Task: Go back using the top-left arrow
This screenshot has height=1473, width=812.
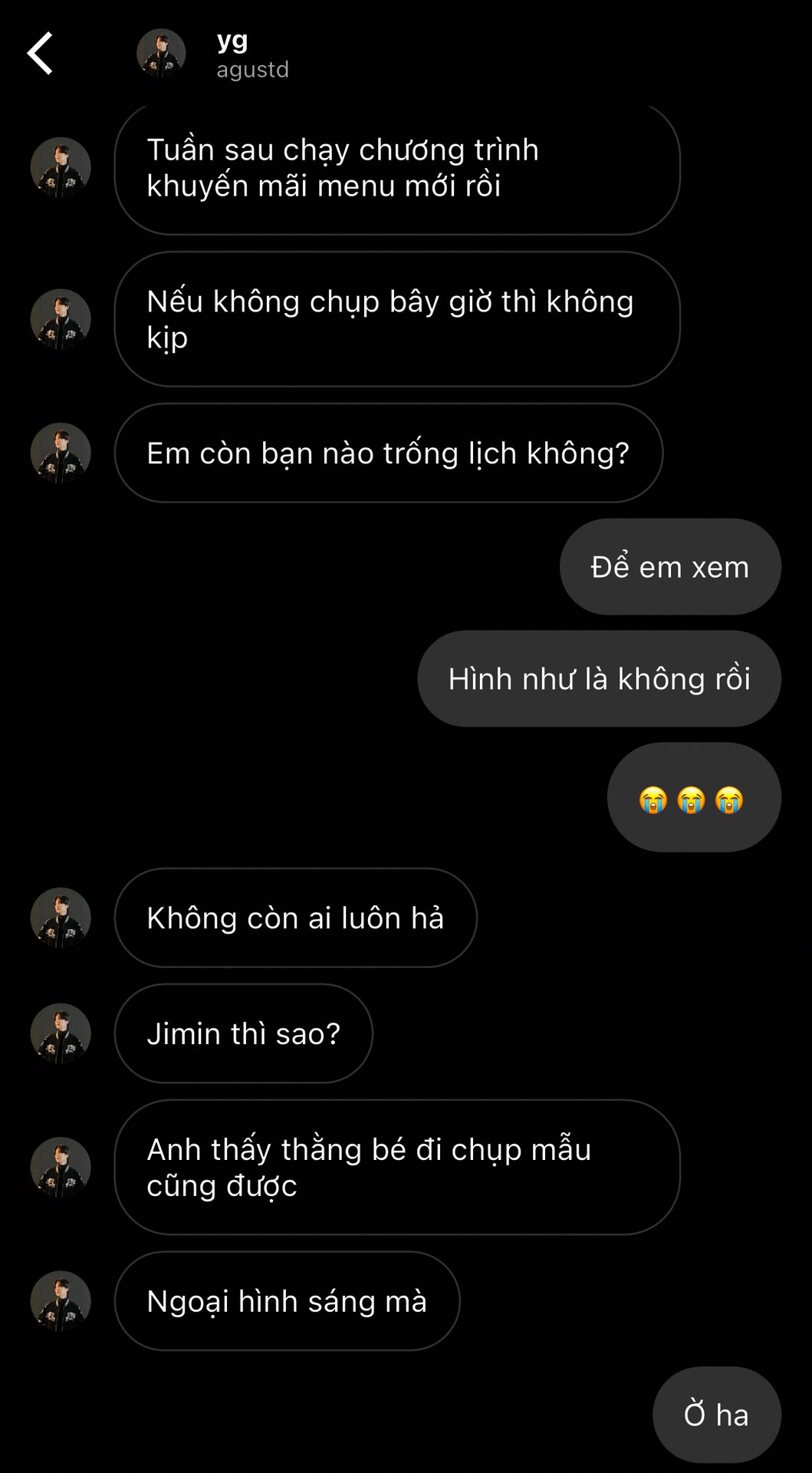Action: 40,54
